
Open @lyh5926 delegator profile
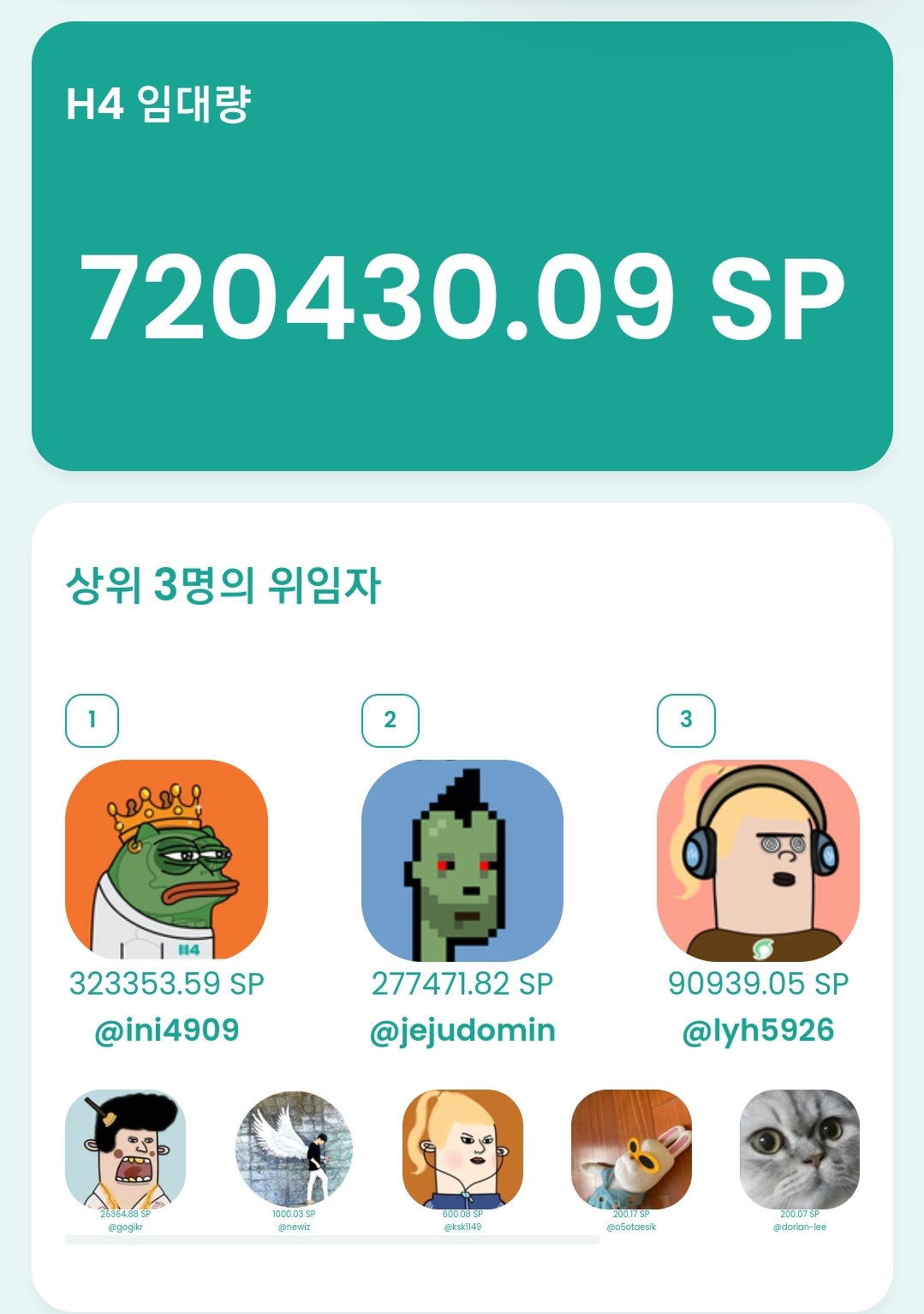click(x=758, y=1030)
